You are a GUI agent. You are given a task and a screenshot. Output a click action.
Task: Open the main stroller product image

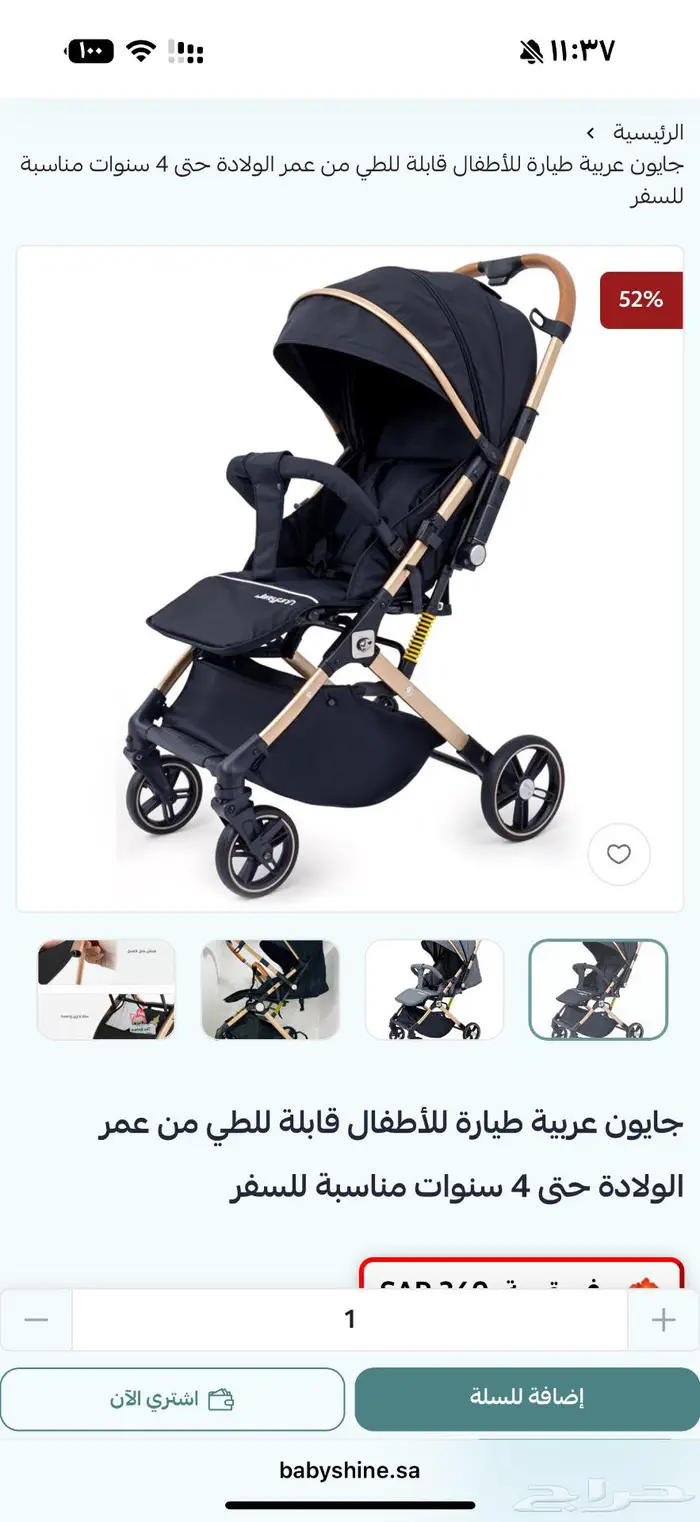349,578
